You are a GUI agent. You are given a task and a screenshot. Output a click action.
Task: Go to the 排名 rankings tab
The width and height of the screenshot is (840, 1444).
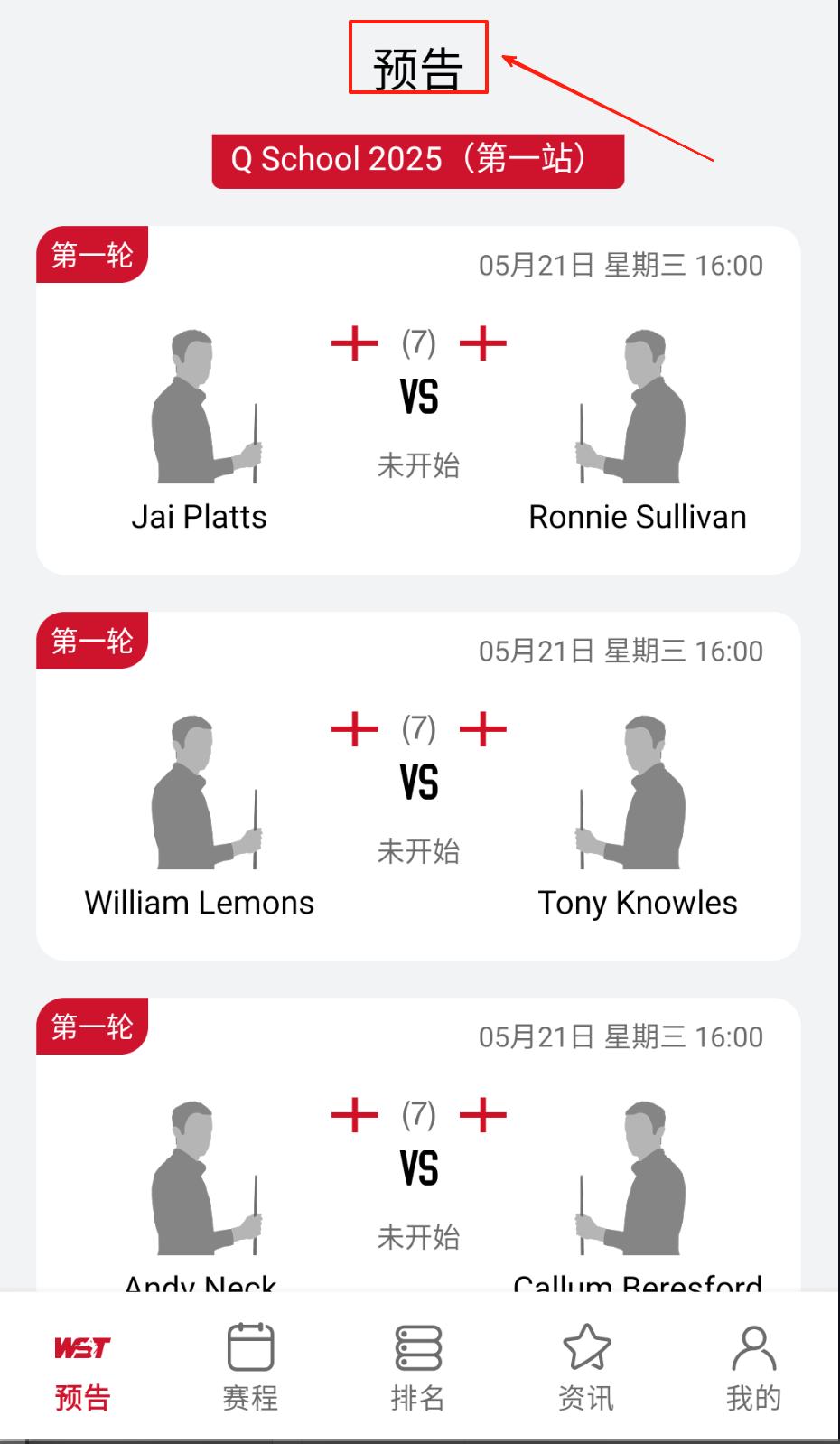click(x=418, y=1368)
